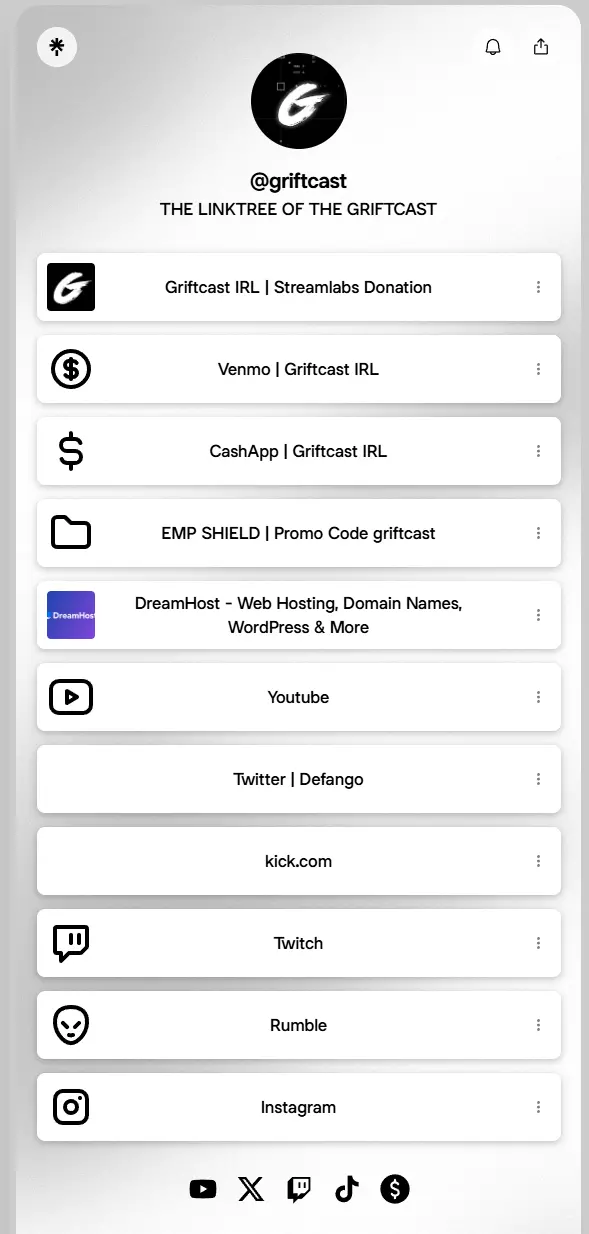
Task: Open the kick.com link
Action: [298, 861]
